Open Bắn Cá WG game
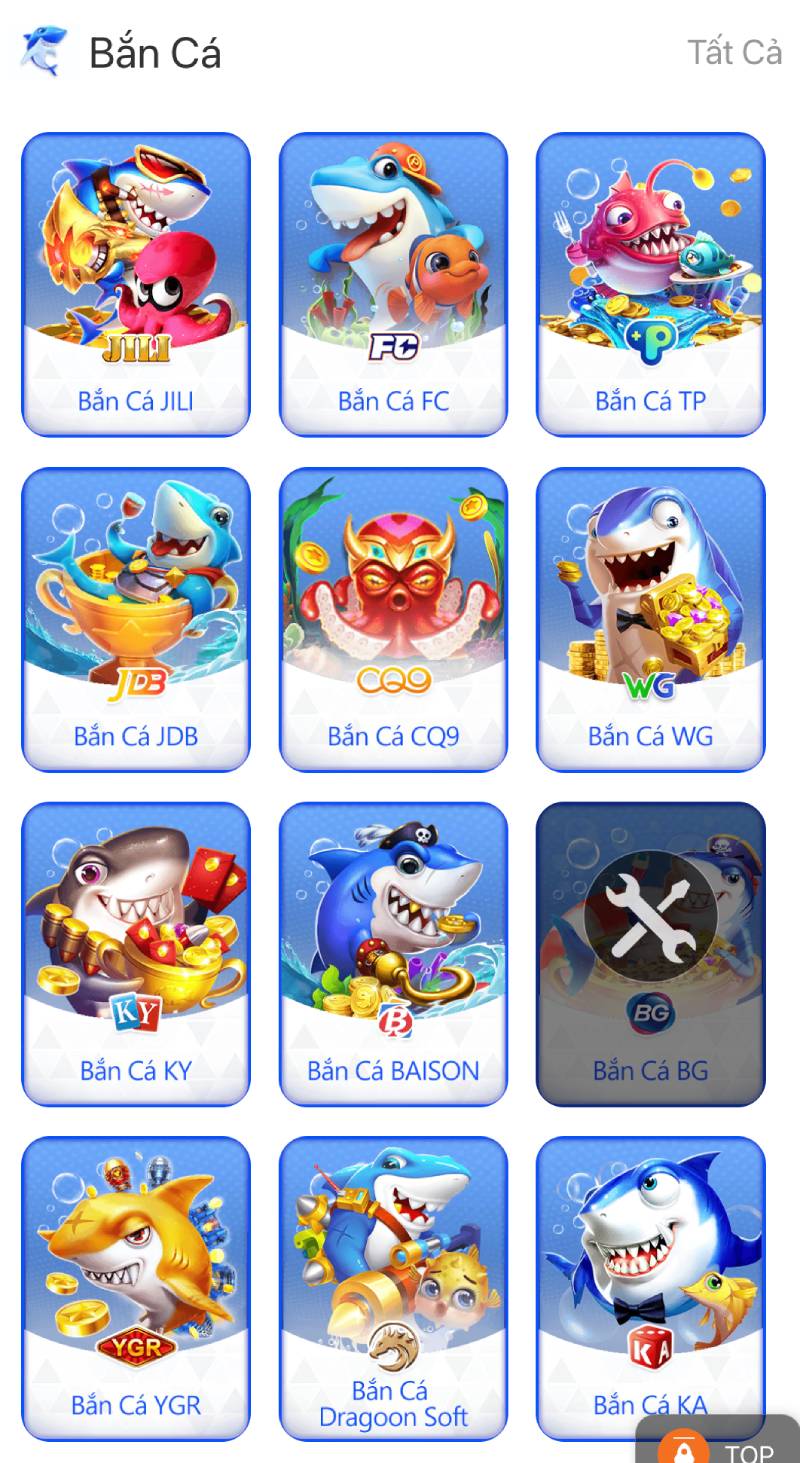Screen dimensions: 800x1463 pos(649,620)
